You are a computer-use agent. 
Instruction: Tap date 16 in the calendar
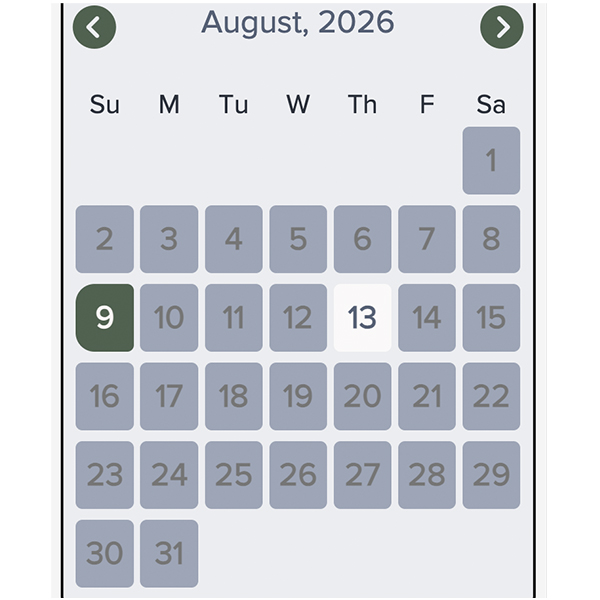tap(105, 396)
